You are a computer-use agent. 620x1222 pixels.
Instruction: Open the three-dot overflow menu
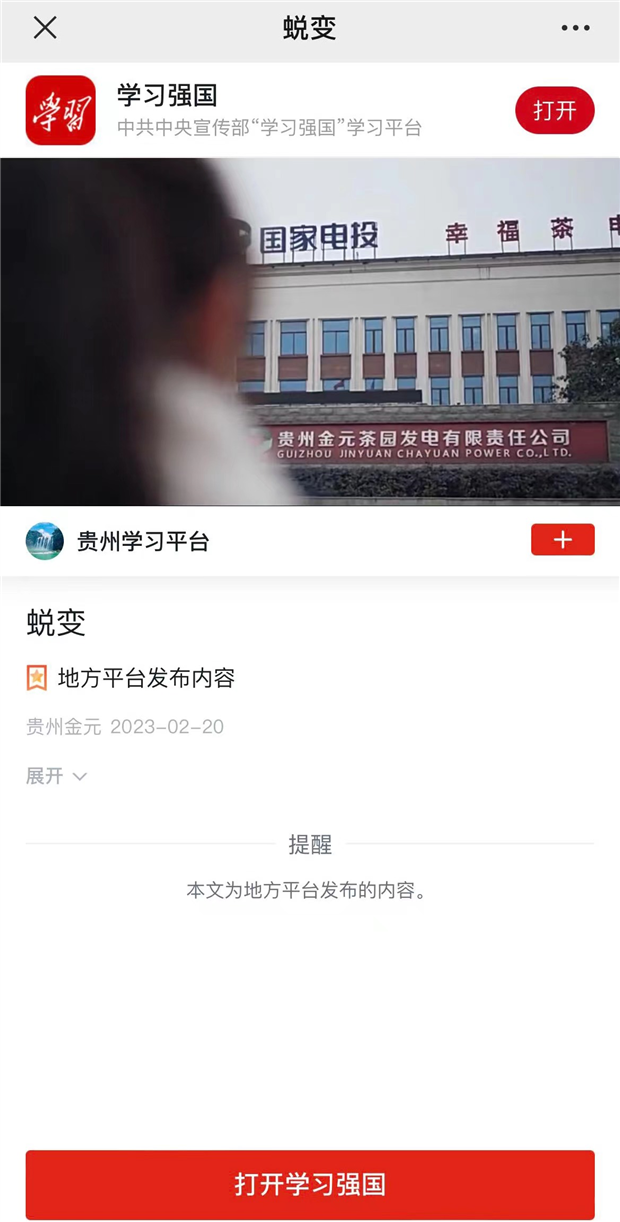tap(575, 28)
